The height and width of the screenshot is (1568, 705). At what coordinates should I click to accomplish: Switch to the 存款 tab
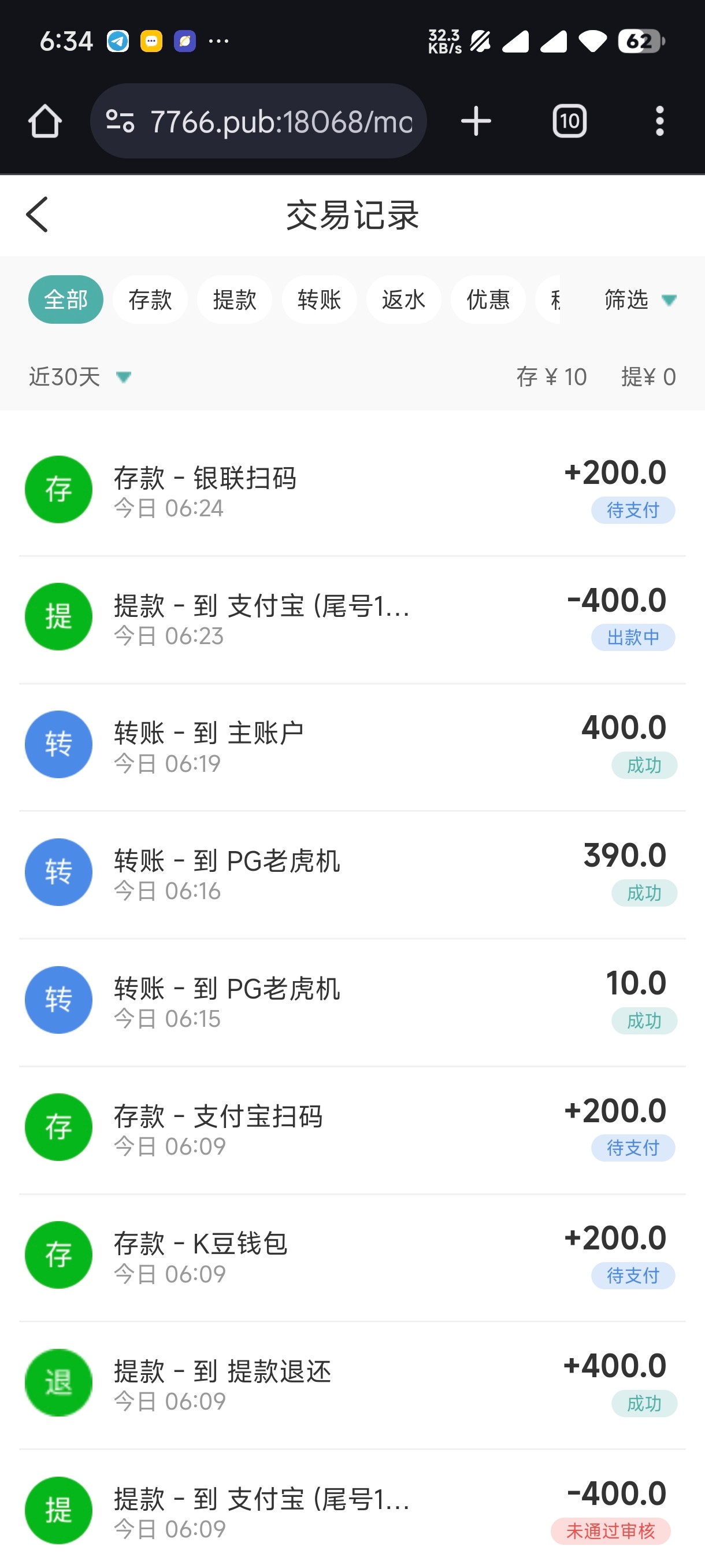pyautogui.click(x=150, y=299)
